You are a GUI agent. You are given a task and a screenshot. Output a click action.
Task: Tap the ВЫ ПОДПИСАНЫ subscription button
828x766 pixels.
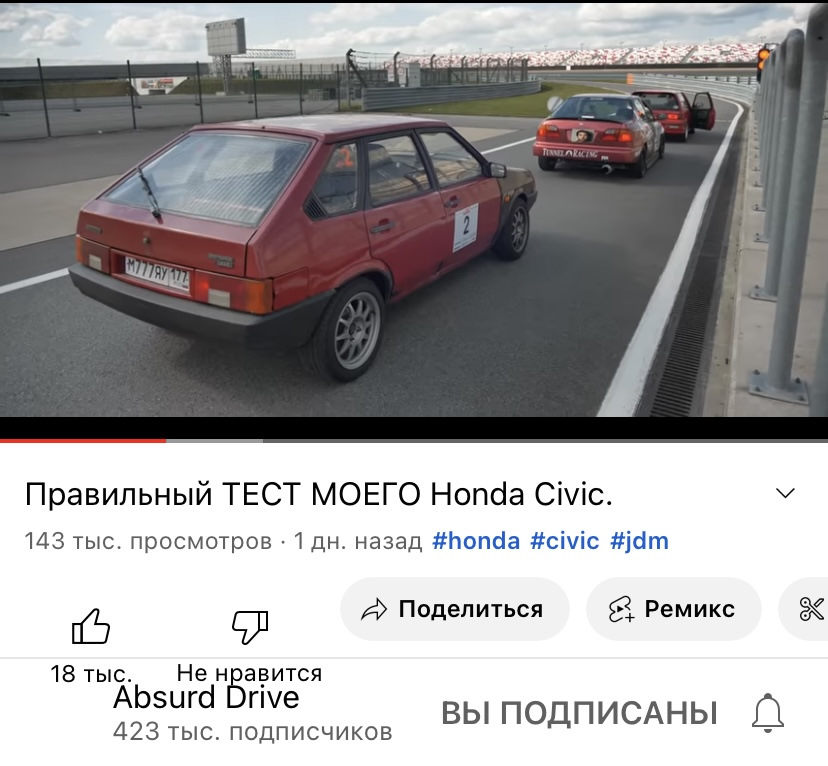579,713
